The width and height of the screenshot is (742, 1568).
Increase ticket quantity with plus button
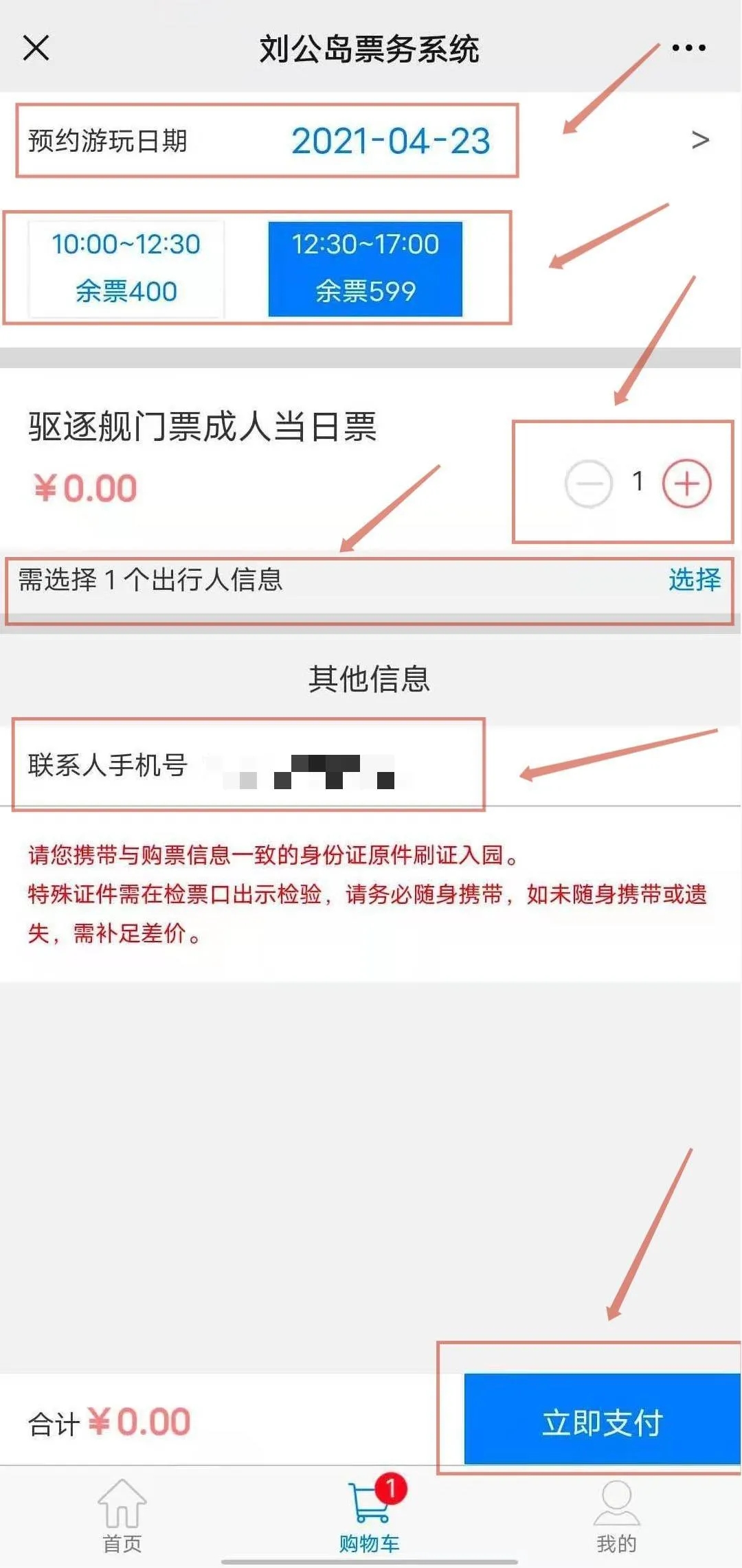tap(686, 484)
